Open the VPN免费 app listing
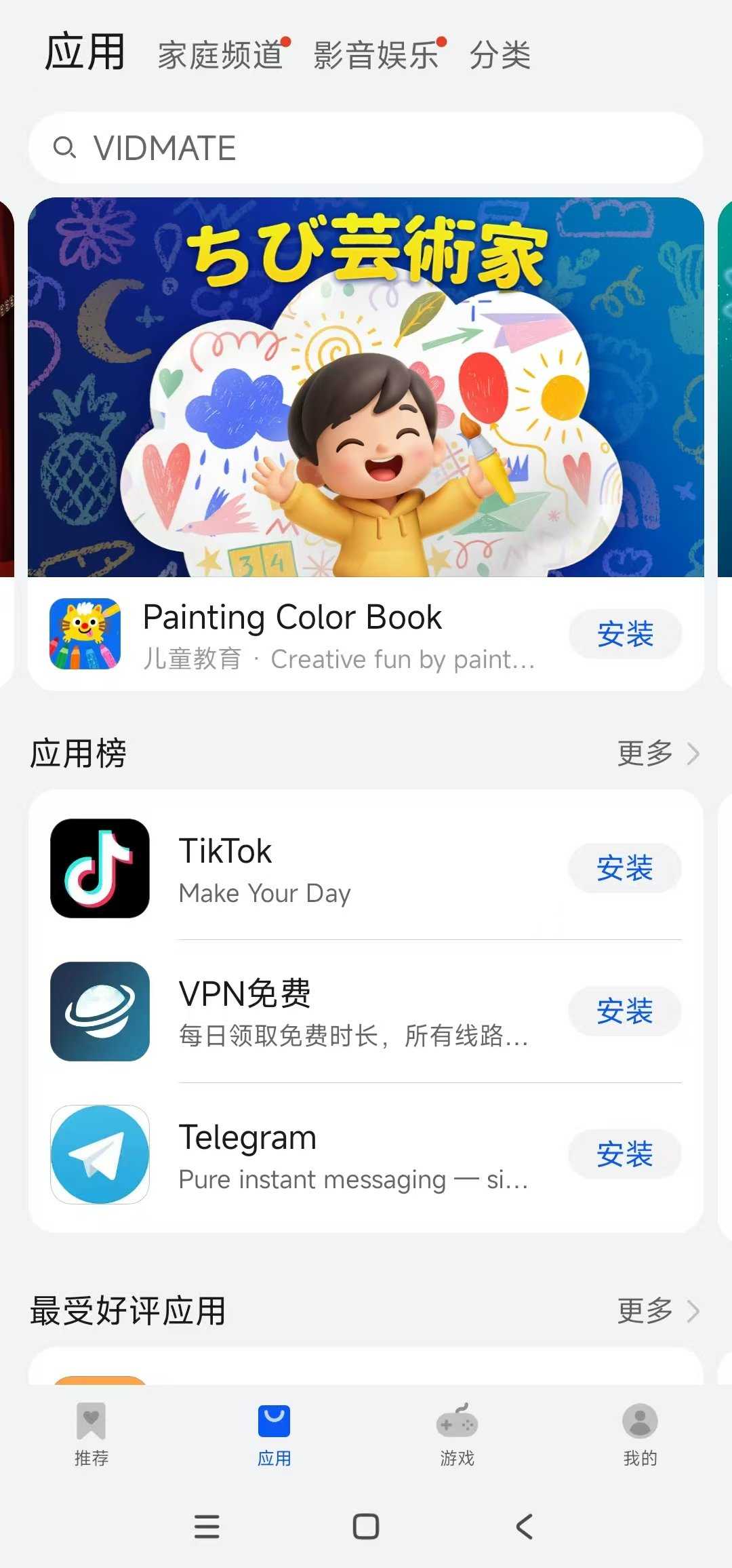Screen dimensions: 732x1568 [305, 1011]
